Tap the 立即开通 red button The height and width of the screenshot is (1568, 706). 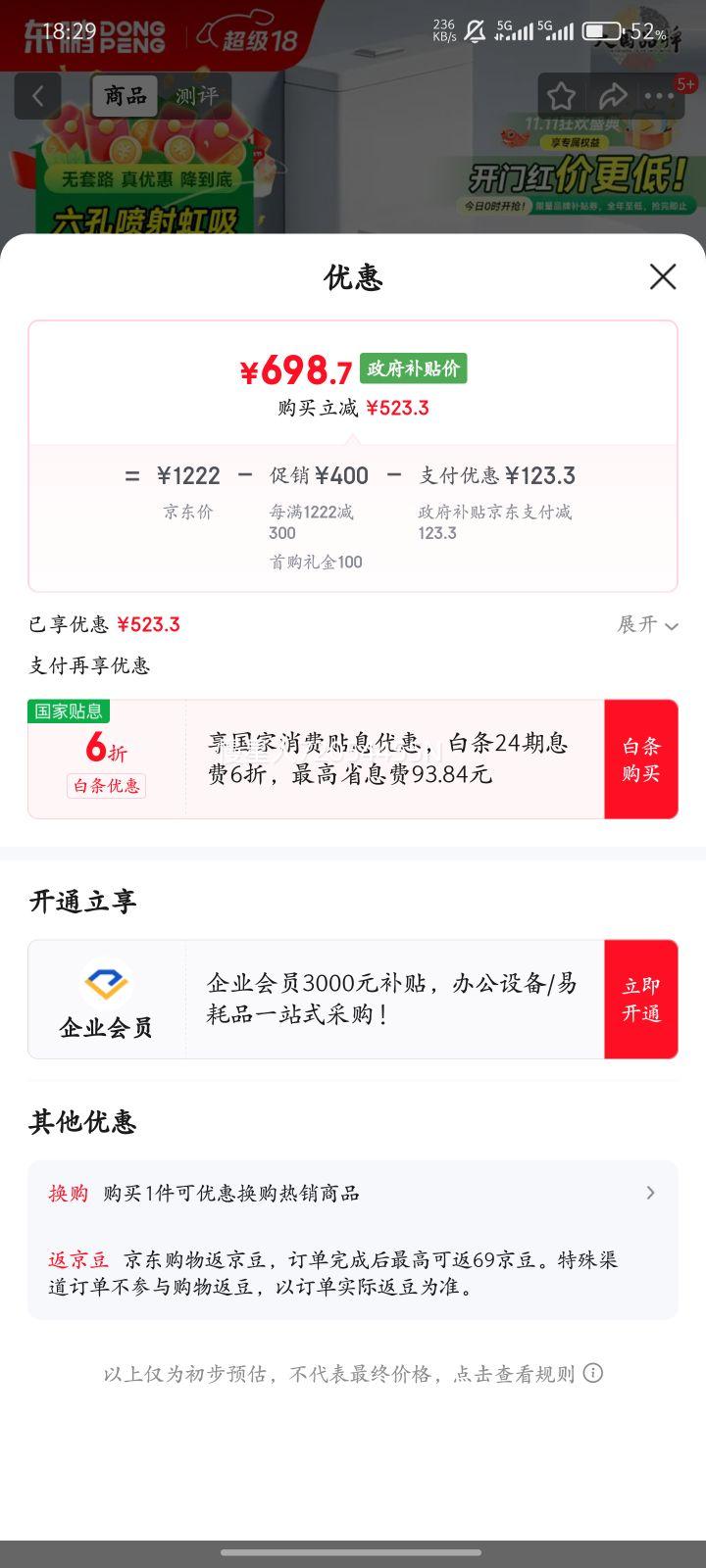tap(642, 999)
